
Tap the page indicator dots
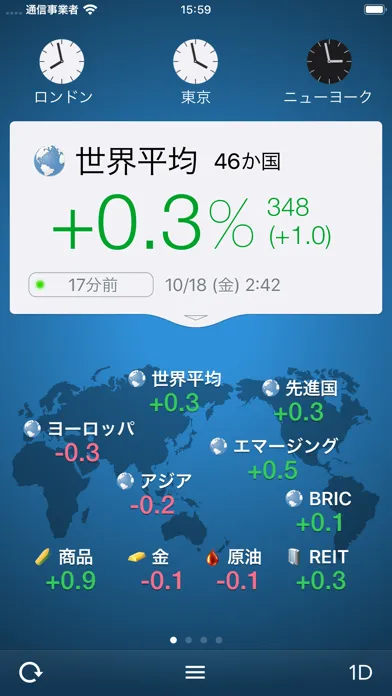click(x=196, y=640)
